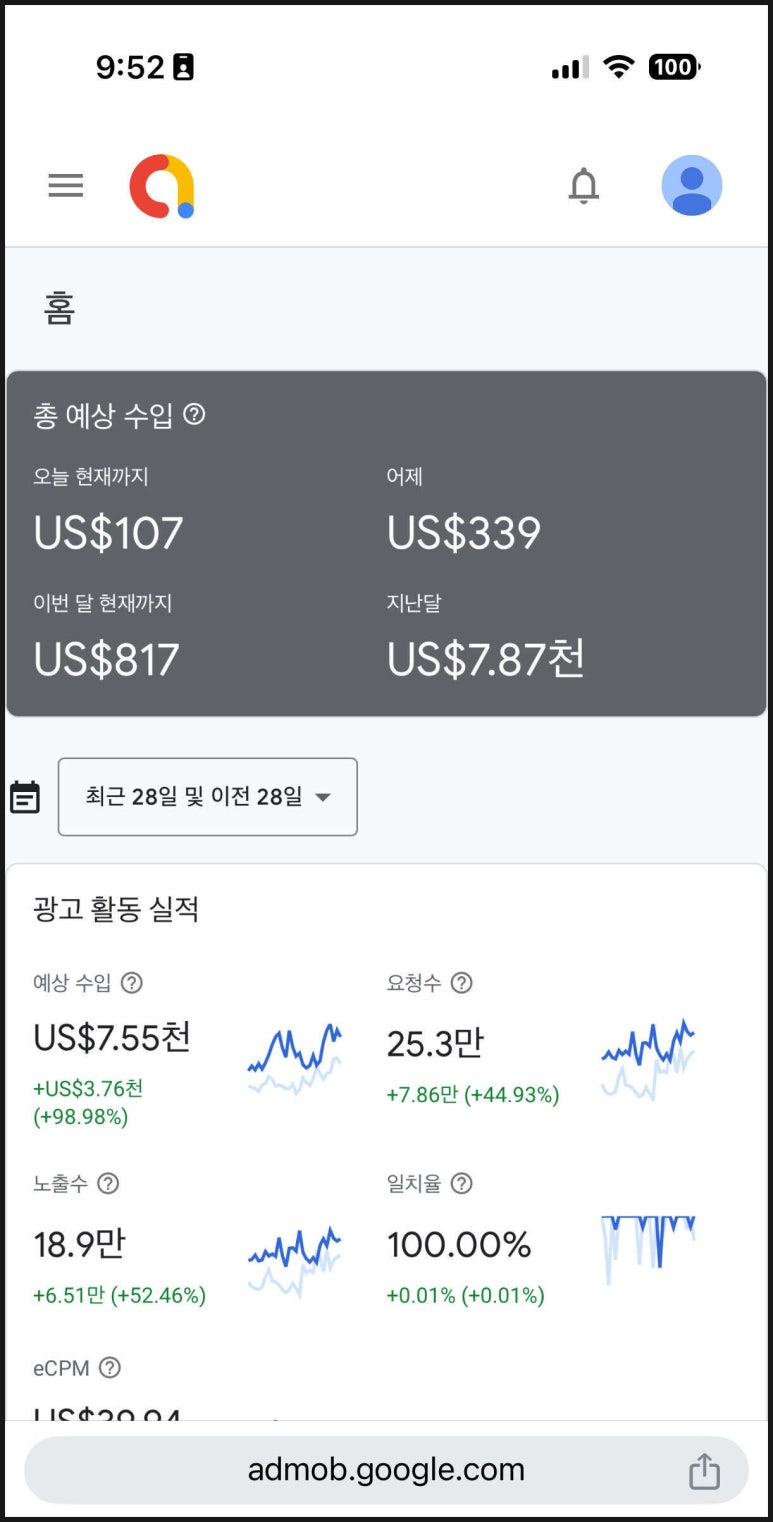Tap the admob.google.com address bar

click(386, 1470)
